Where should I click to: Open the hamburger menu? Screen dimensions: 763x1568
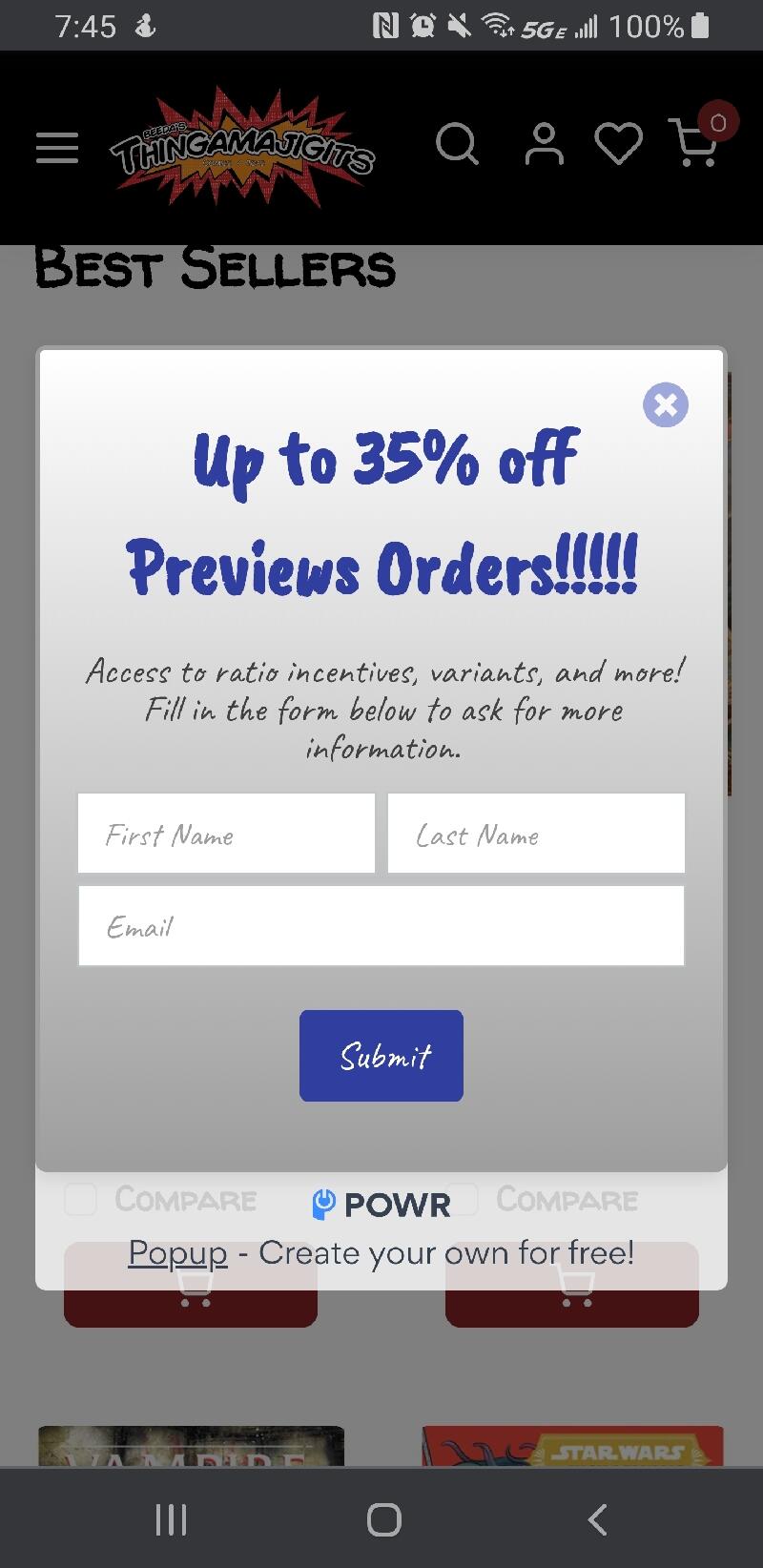coord(57,148)
